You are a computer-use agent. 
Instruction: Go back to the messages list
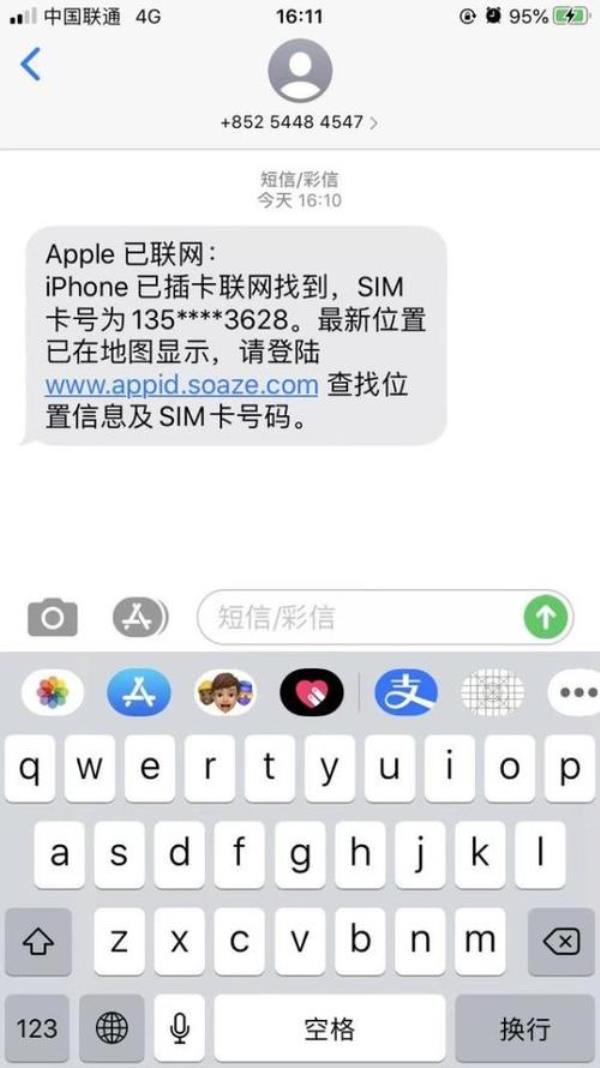[x=31, y=65]
